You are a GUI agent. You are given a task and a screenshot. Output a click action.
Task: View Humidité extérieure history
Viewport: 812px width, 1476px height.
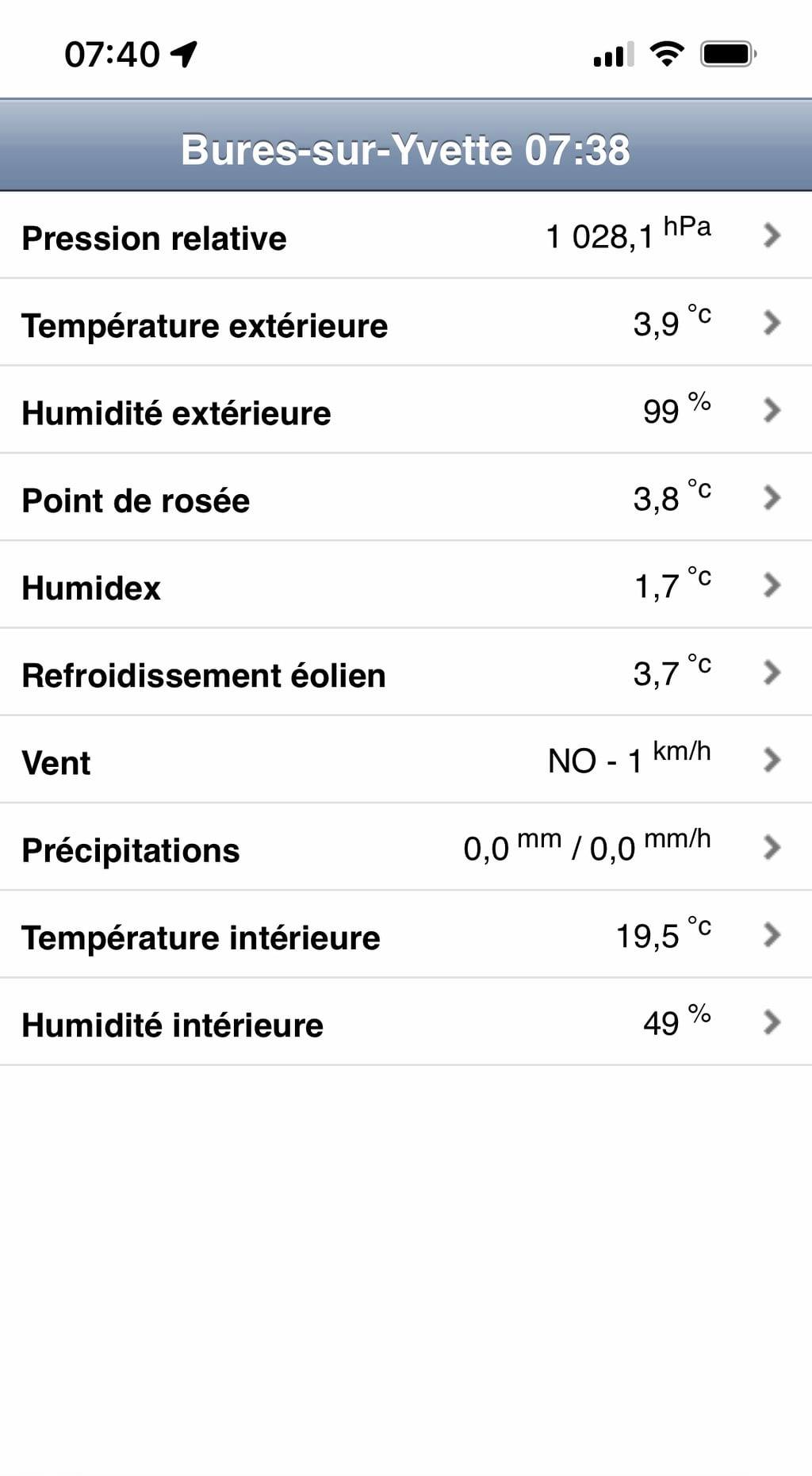coord(406,410)
